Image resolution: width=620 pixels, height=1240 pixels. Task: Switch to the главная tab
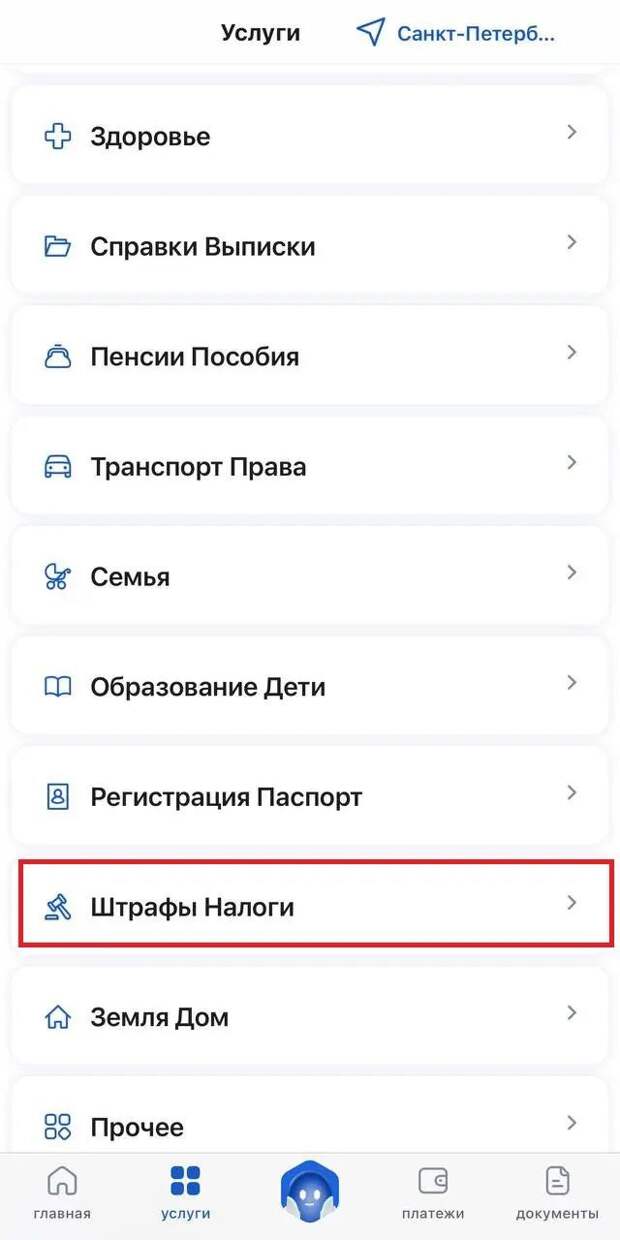[x=62, y=1192]
